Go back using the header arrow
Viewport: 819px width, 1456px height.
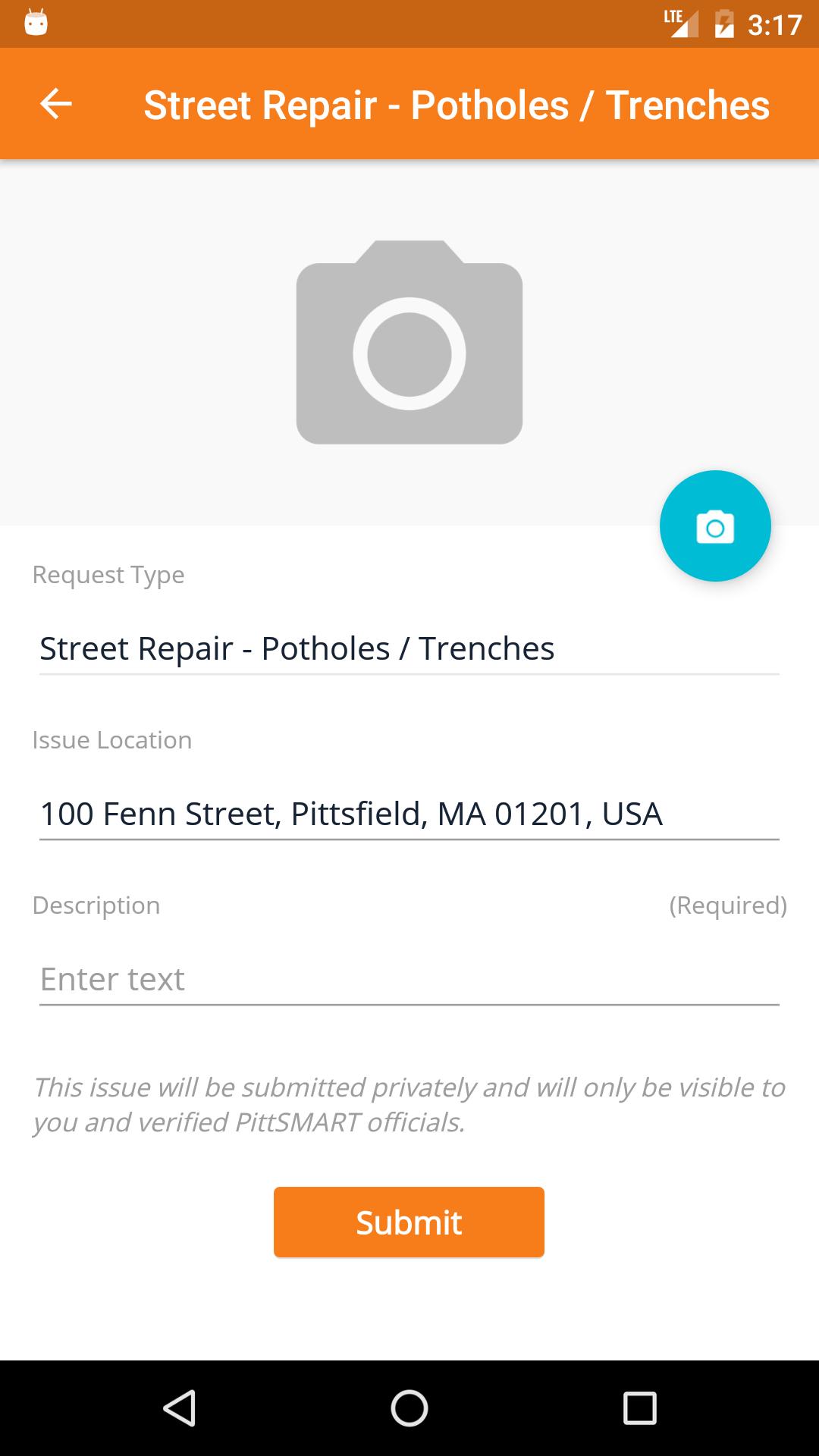click(x=55, y=104)
